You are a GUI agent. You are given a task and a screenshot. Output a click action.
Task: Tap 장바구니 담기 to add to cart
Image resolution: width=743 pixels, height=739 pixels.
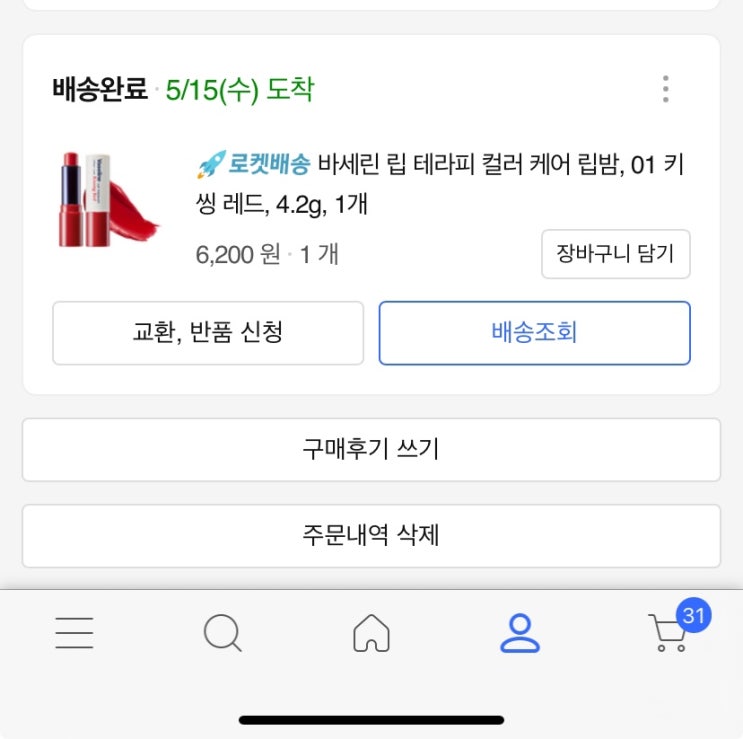615,254
